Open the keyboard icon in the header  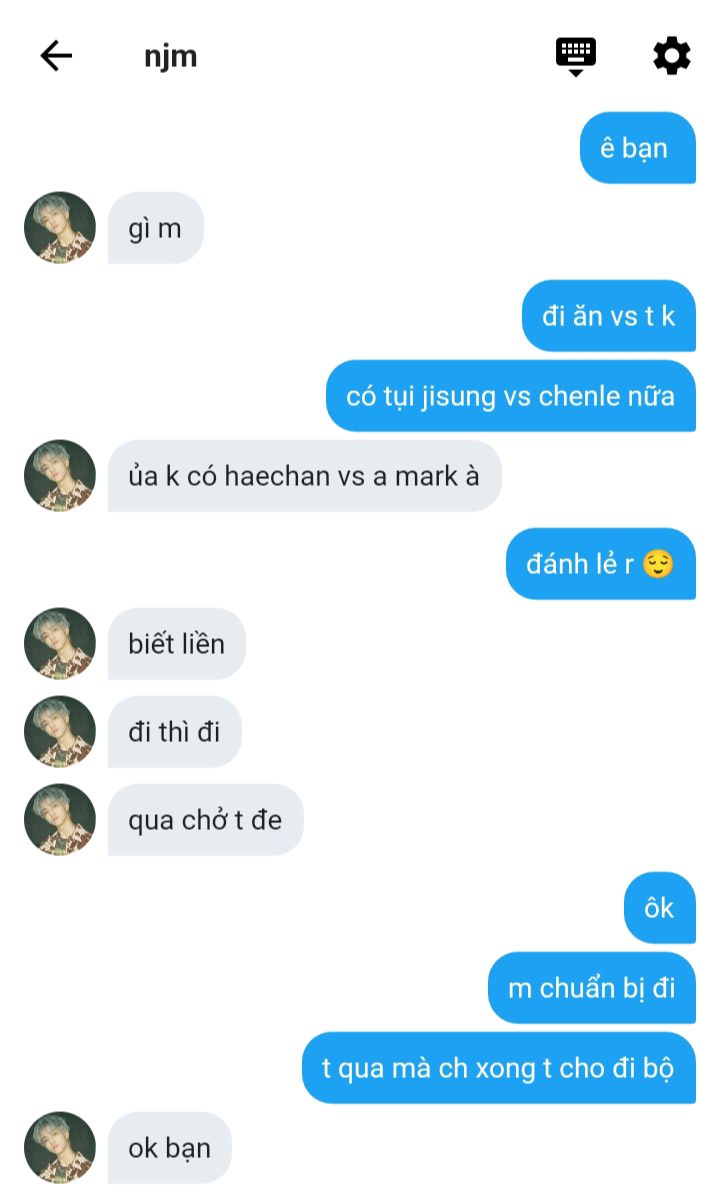tap(575, 57)
